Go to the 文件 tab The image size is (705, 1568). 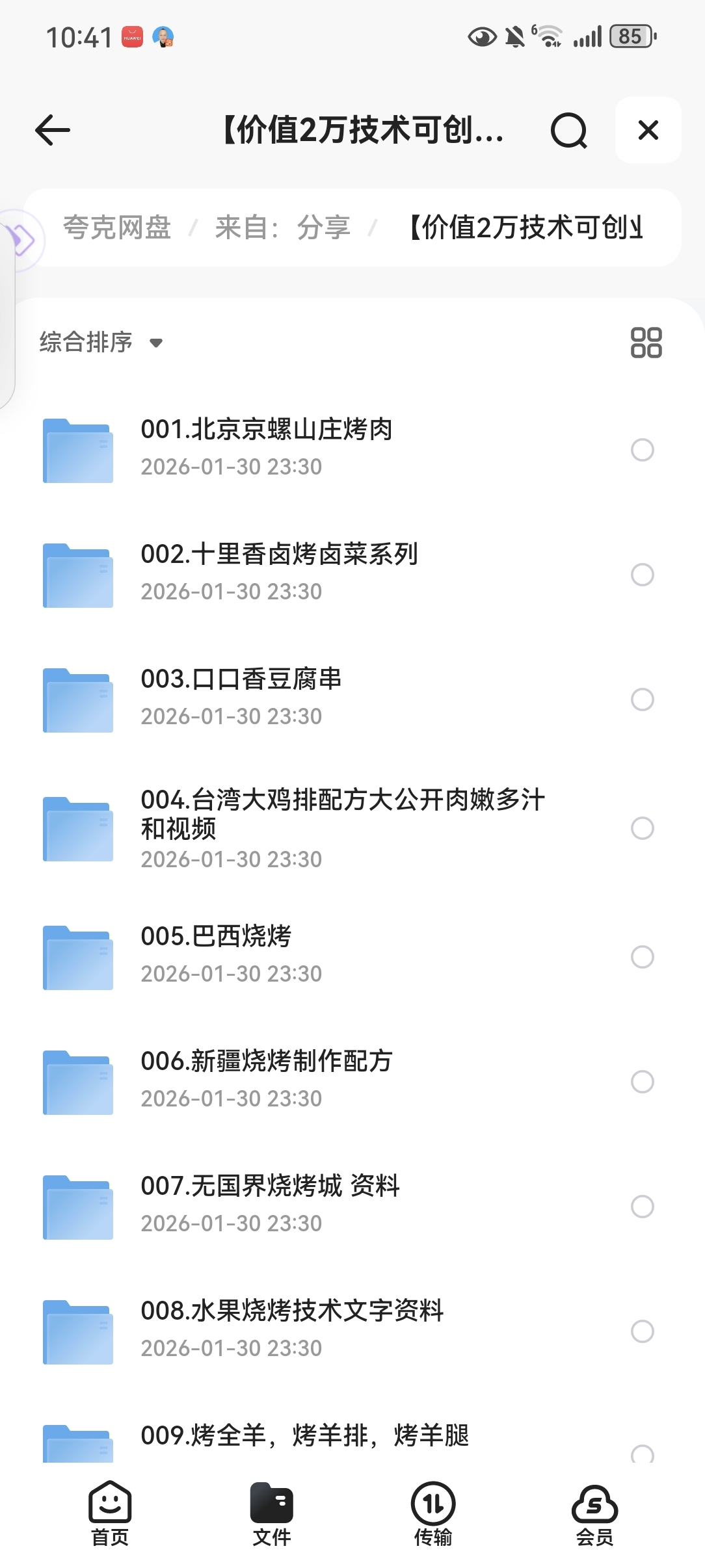pos(272,1513)
